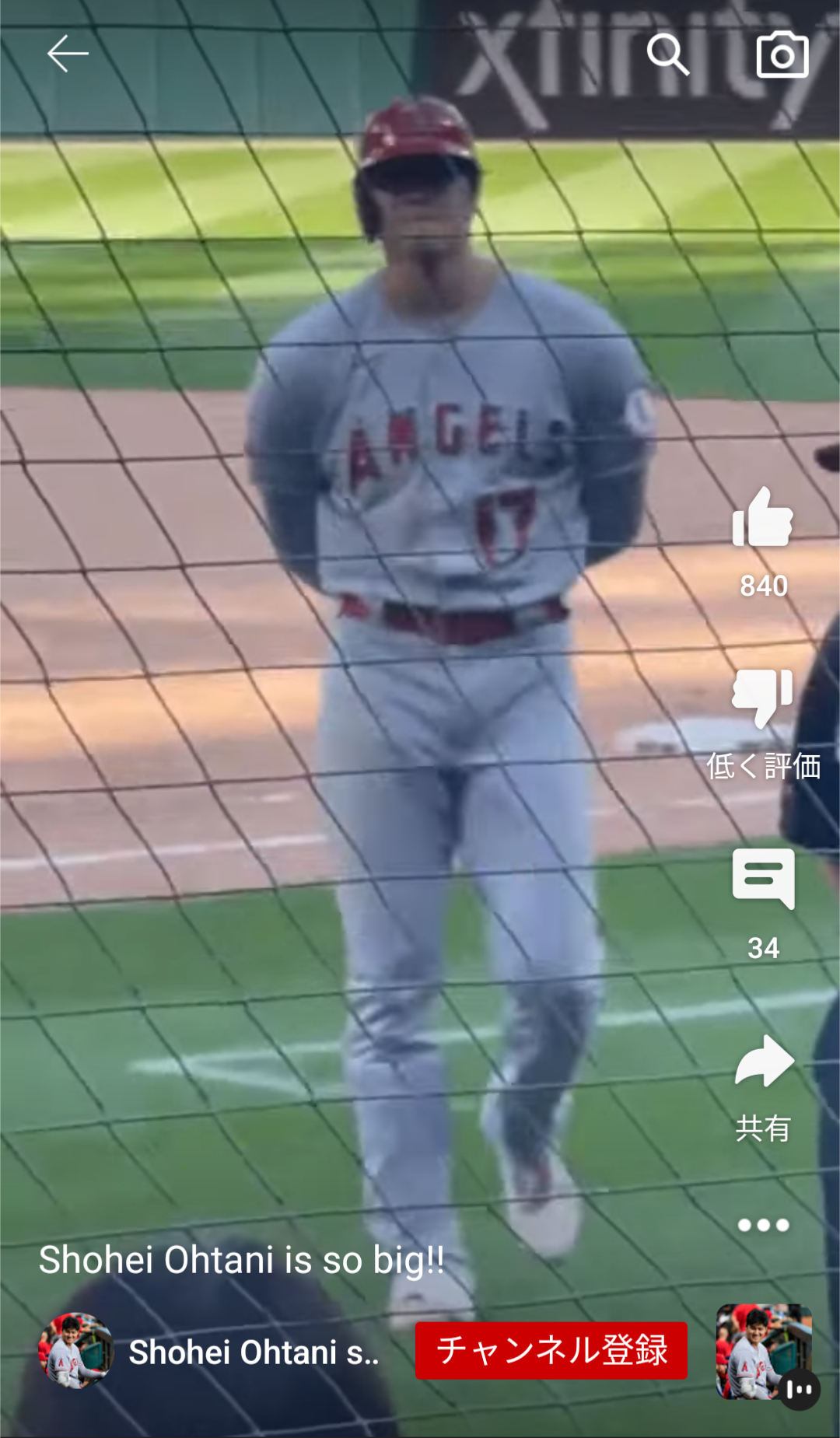Open the comments on this Short
Image resolution: width=840 pixels, height=1438 pixels.
click(x=764, y=879)
